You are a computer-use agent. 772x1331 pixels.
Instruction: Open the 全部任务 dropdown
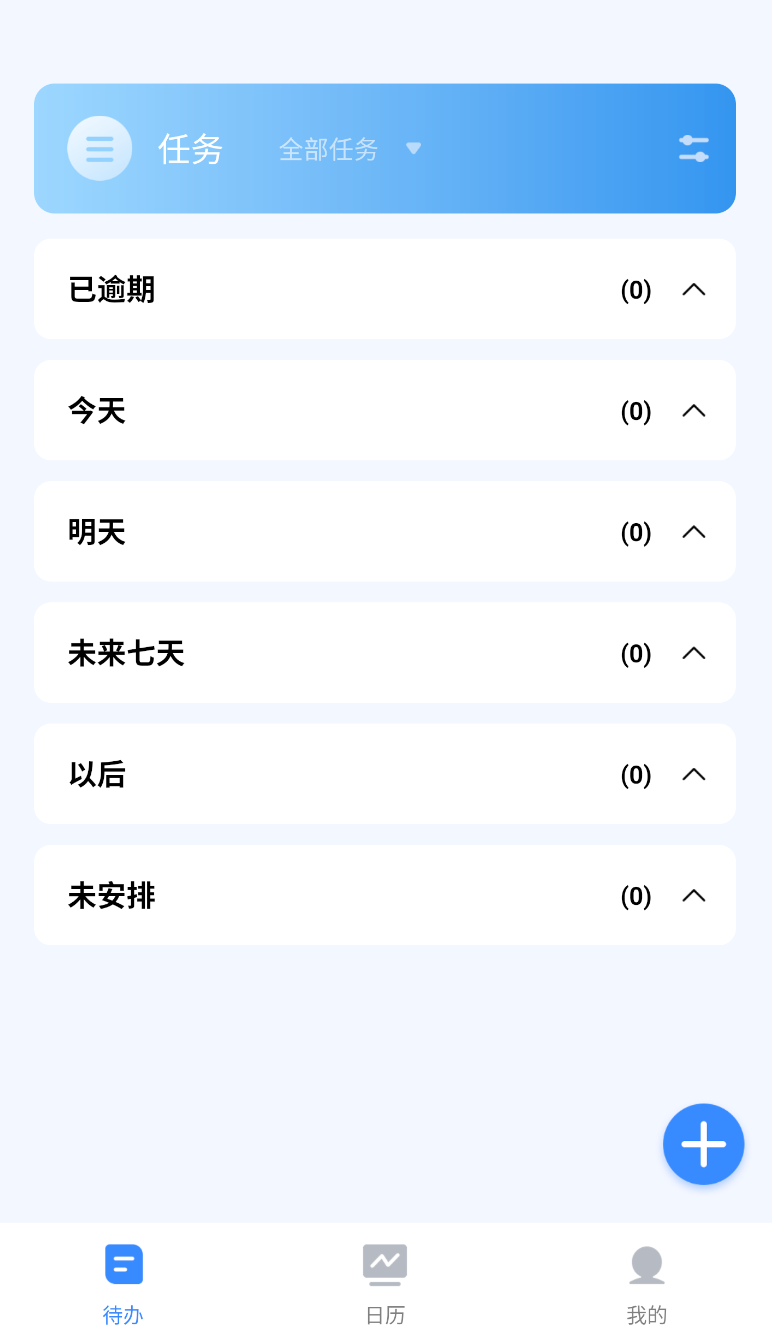[x=345, y=148]
